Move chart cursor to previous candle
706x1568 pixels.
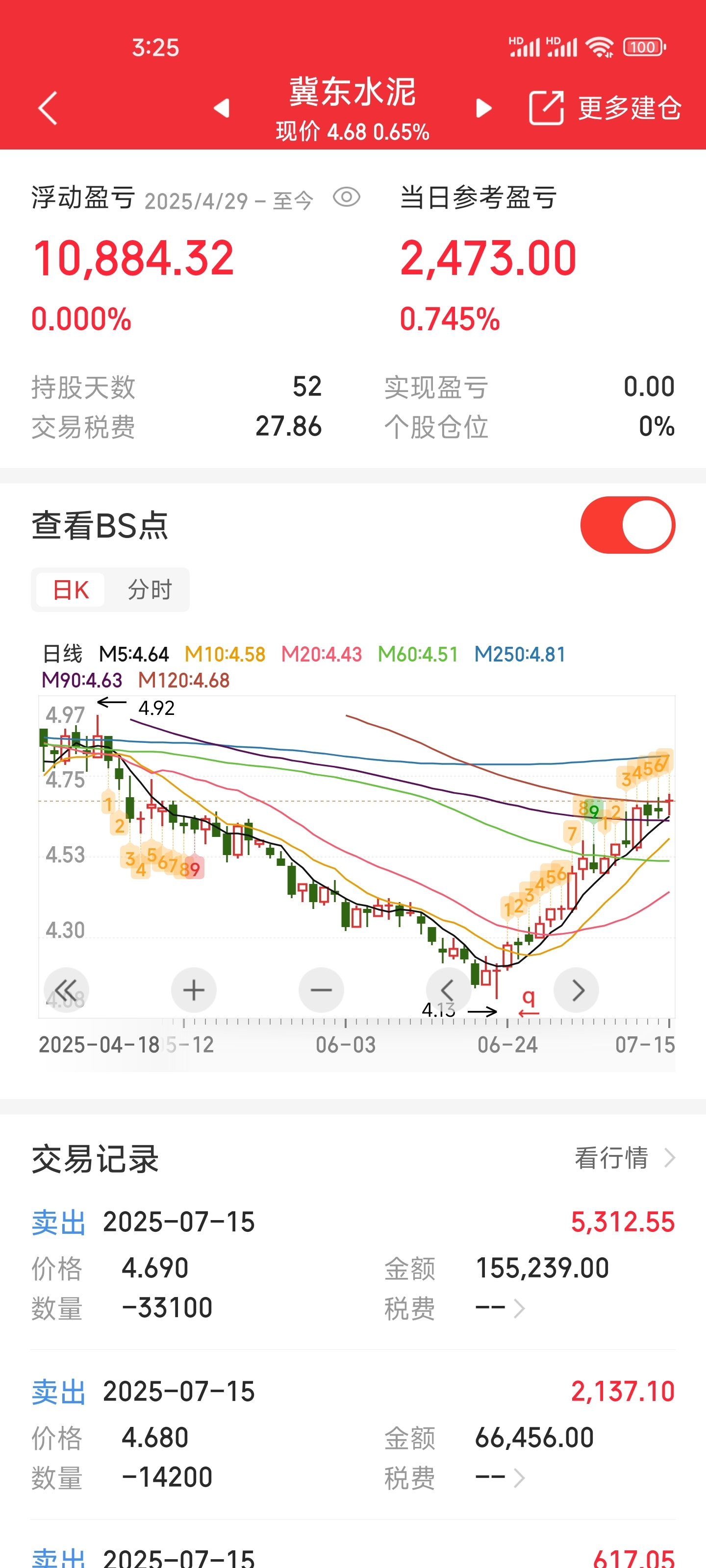pyautogui.click(x=448, y=990)
